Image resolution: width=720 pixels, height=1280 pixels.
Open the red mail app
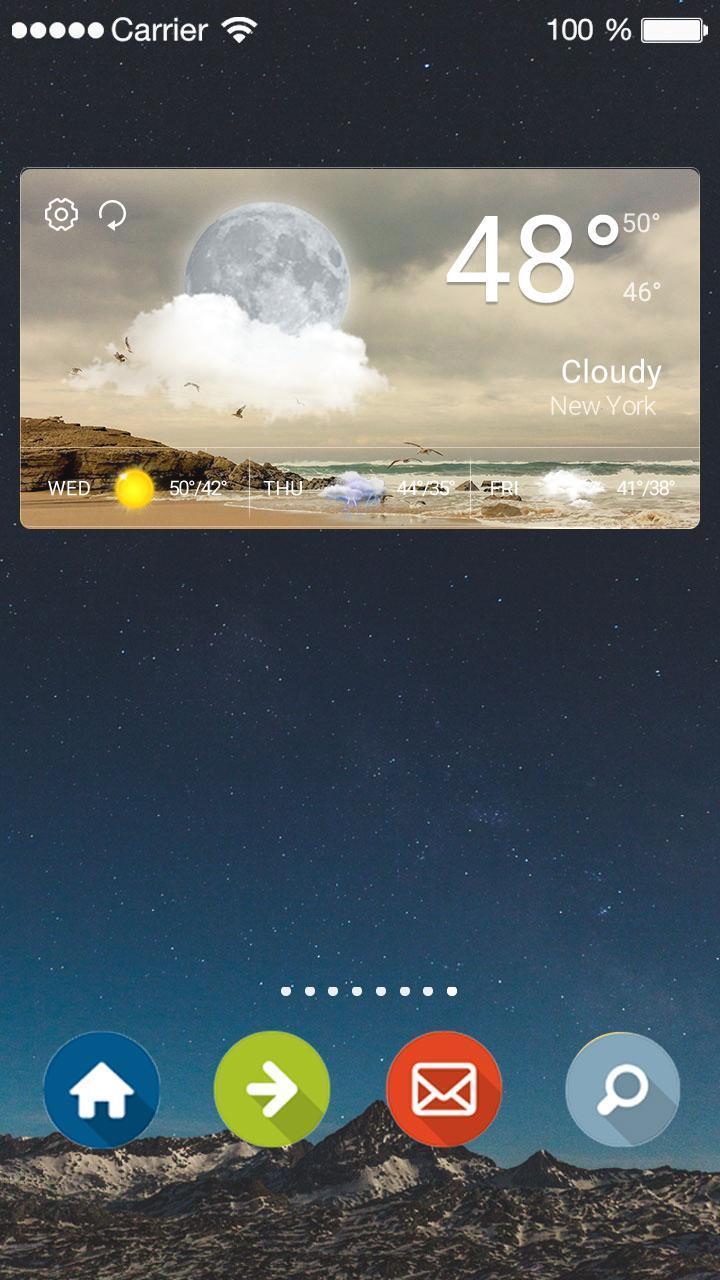coord(444,1090)
